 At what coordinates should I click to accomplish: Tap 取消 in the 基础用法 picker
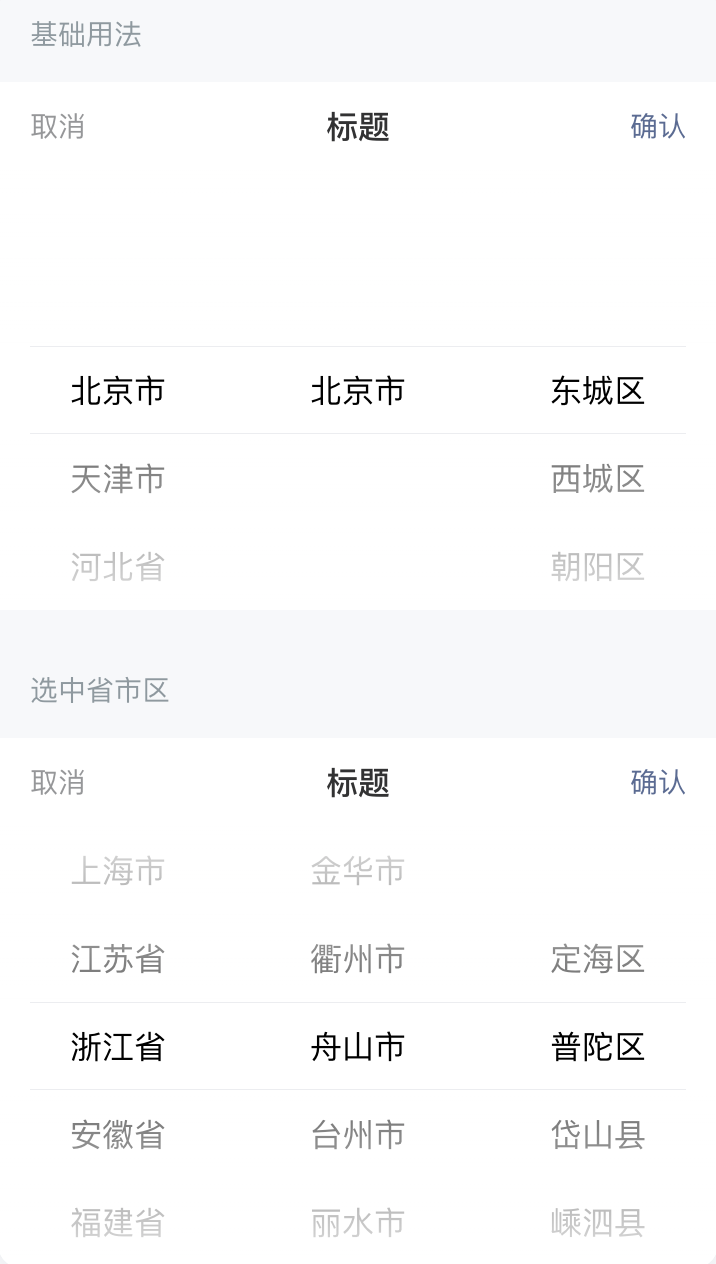[x=58, y=127]
